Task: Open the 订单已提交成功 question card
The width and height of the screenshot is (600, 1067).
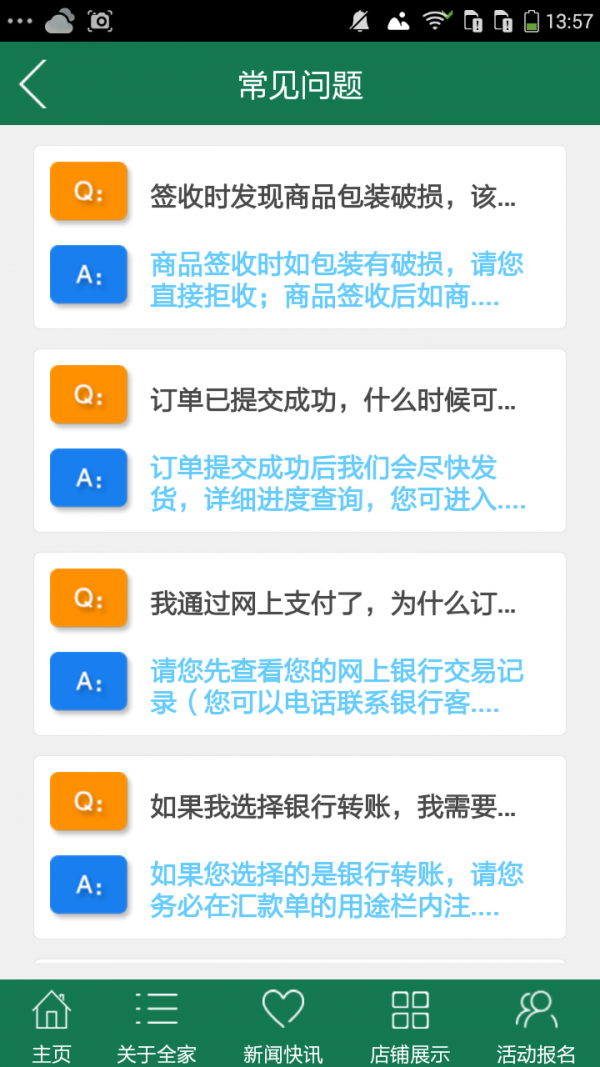Action: tap(300, 440)
